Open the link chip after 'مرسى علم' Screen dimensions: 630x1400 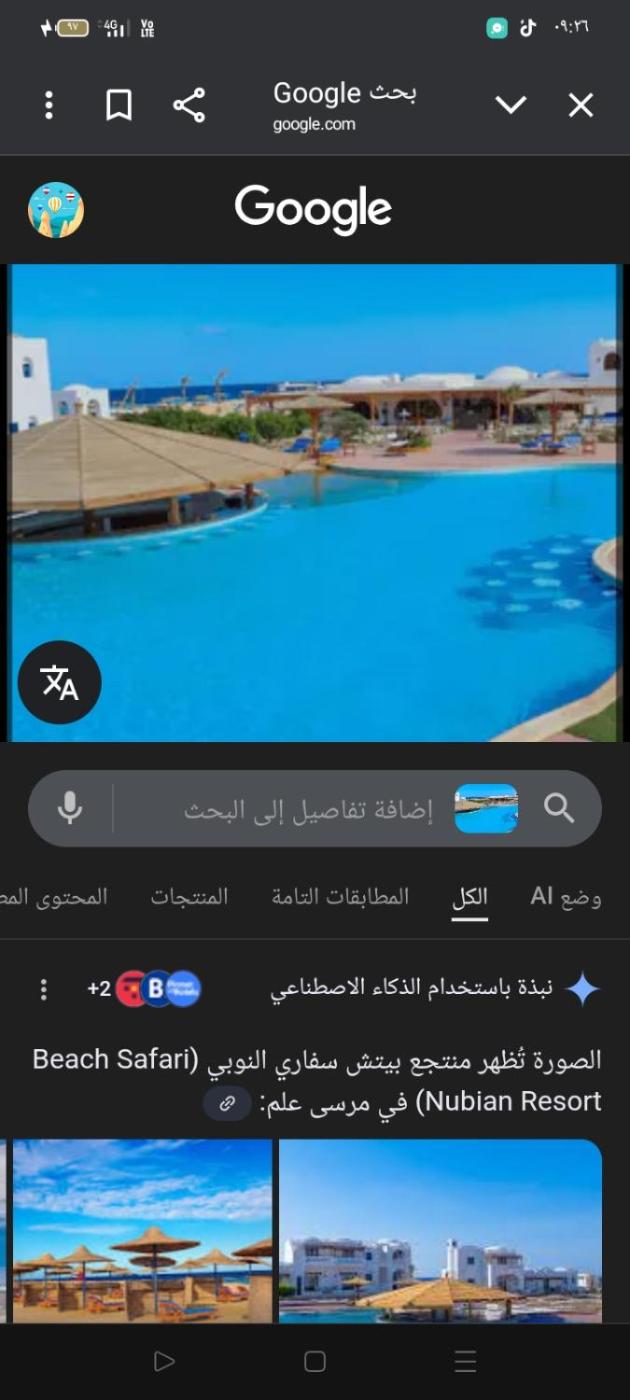228,1103
